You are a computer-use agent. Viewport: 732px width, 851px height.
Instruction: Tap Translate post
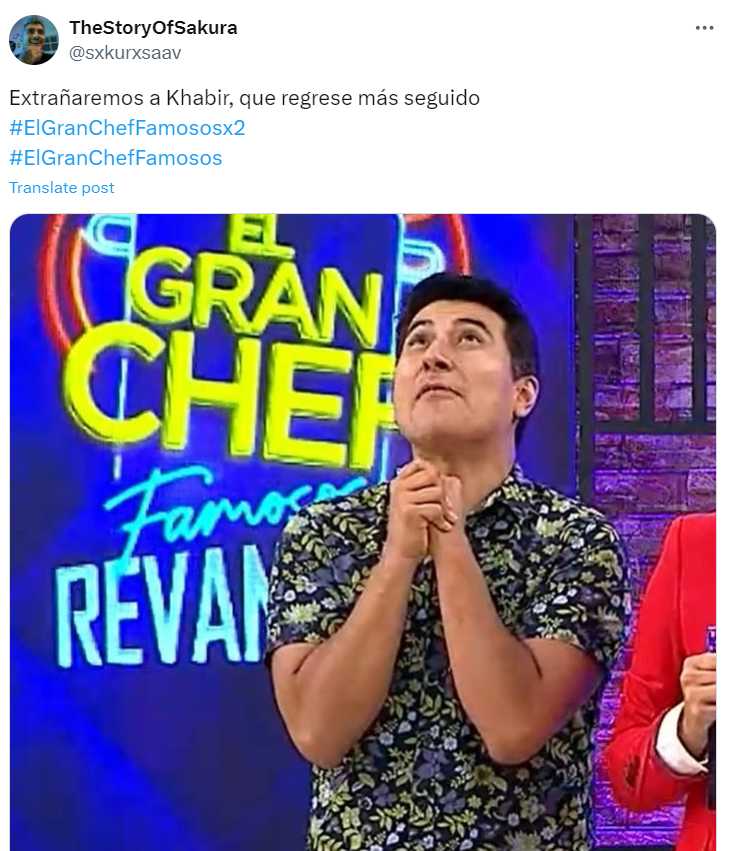coord(62,188)
